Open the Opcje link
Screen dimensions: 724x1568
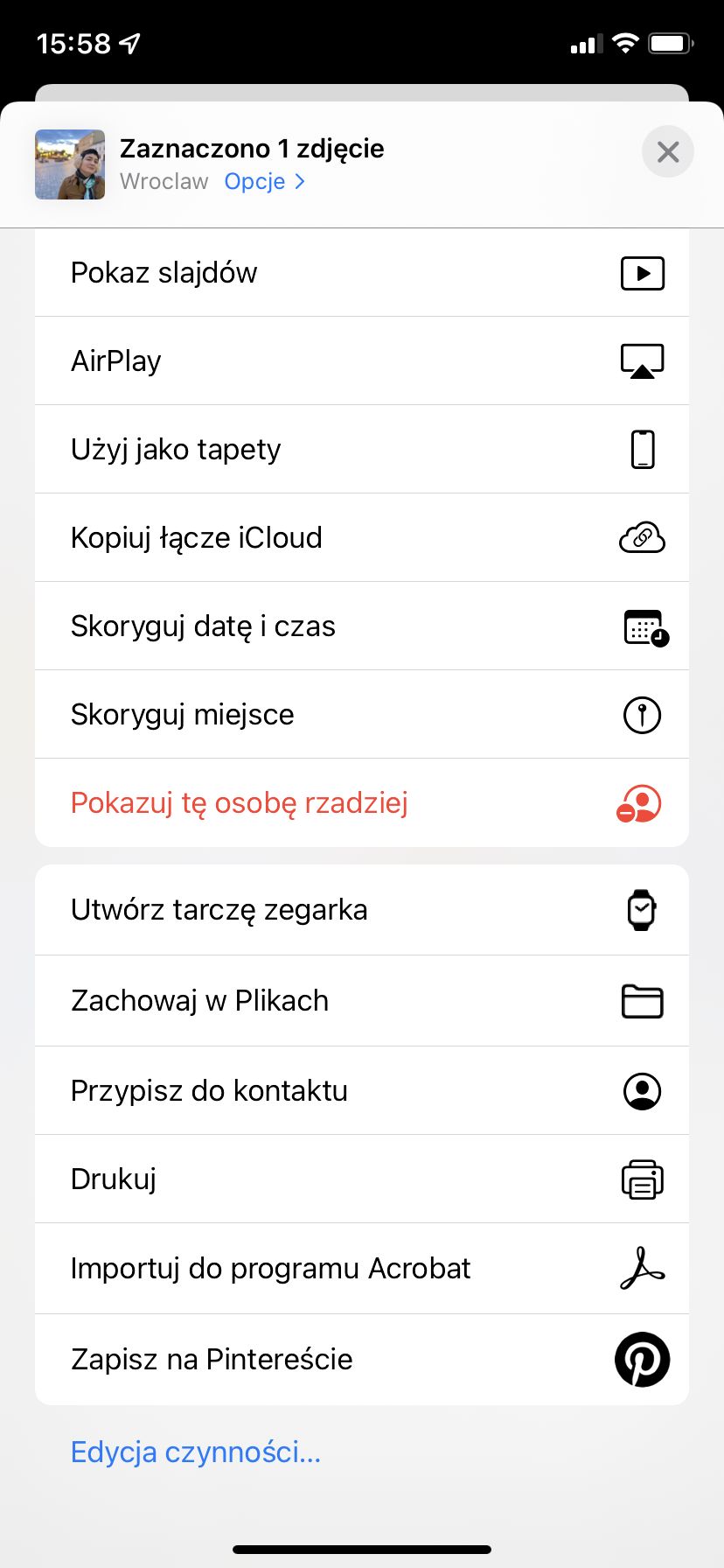coord(264,181)
